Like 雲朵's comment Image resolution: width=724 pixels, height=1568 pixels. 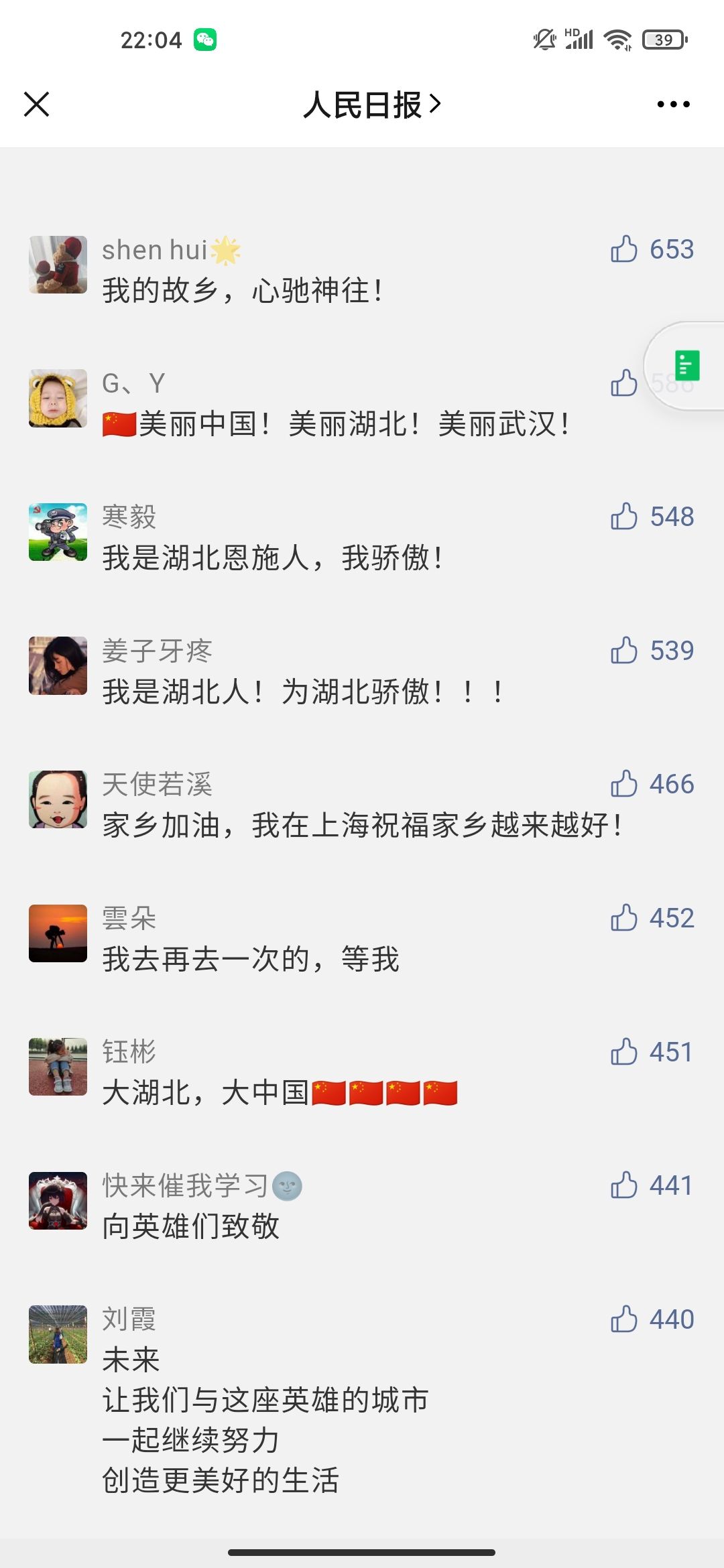(x=624, y=918)
